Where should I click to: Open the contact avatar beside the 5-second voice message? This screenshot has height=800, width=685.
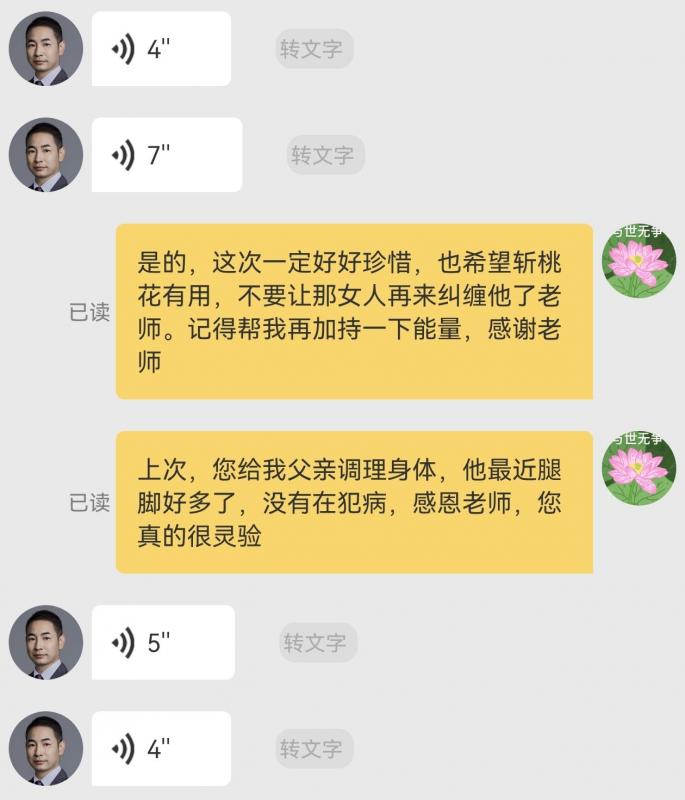tap(46, 642)
